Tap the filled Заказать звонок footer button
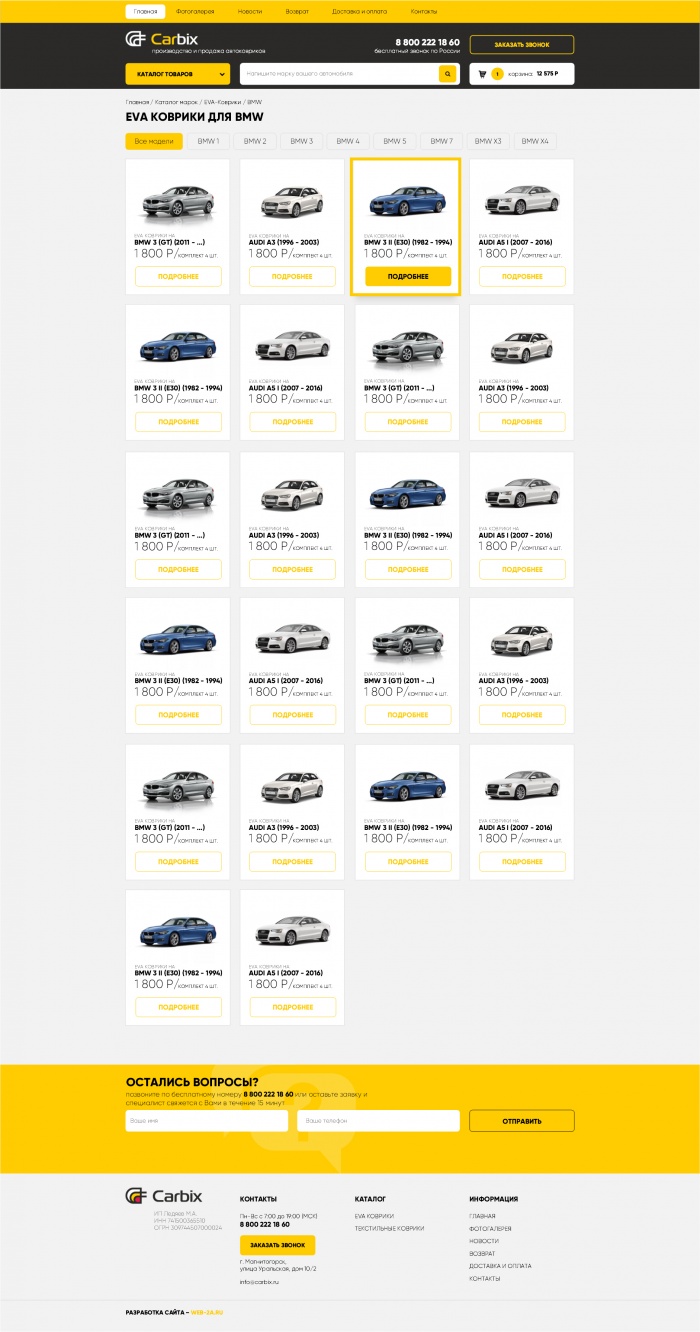 pos(277,1244)
